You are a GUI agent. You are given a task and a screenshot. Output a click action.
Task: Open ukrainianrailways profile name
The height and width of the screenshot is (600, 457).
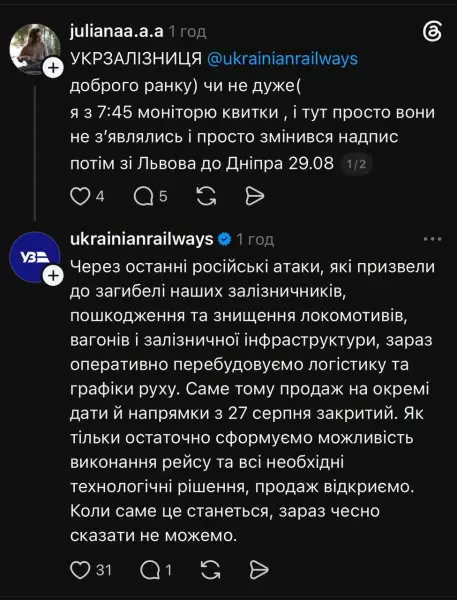(x=142, y=239)
